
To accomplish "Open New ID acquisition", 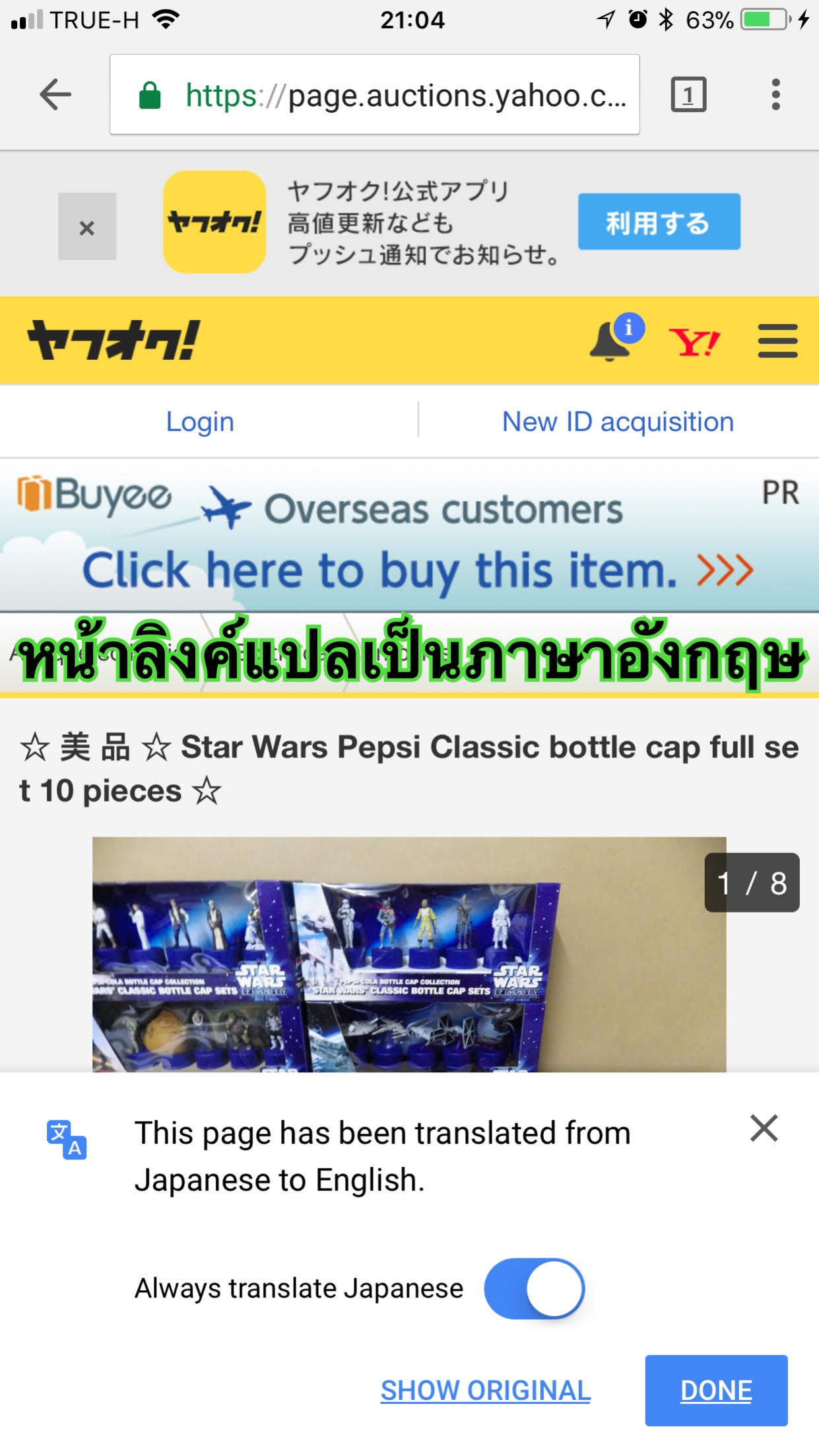I will 618,421.
